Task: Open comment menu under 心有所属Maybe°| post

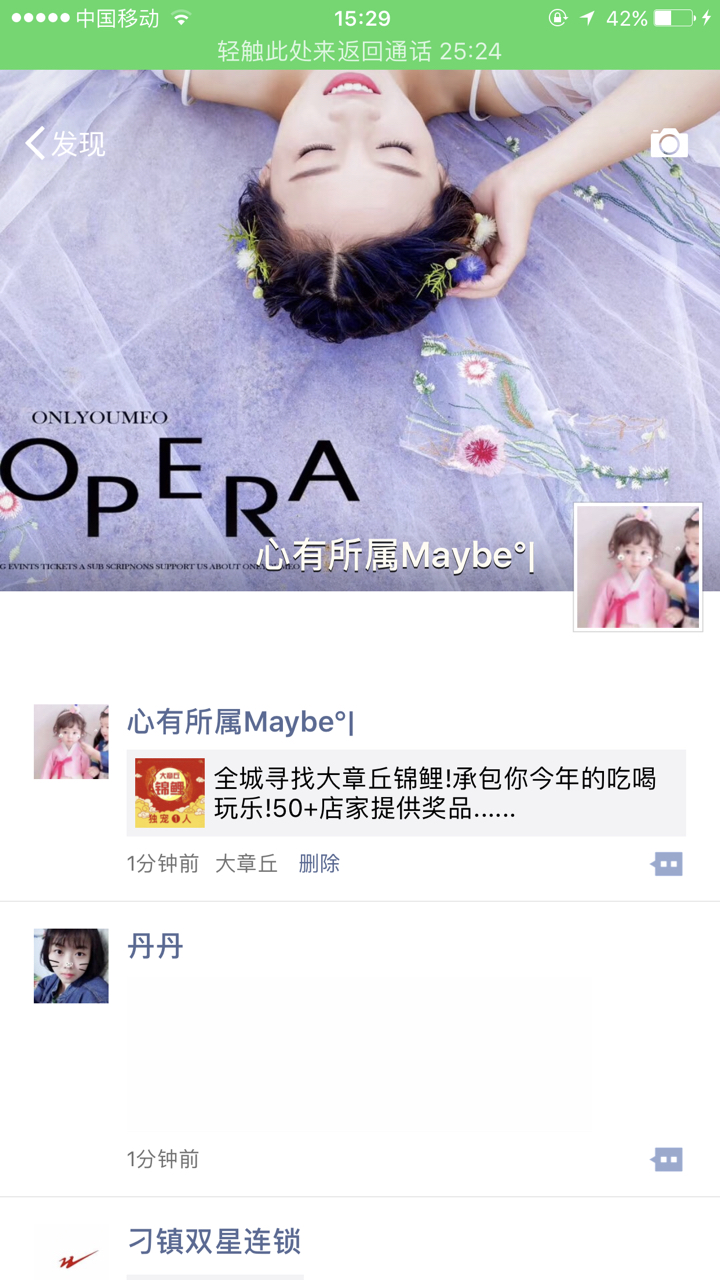Action: (x=667, y=864)
